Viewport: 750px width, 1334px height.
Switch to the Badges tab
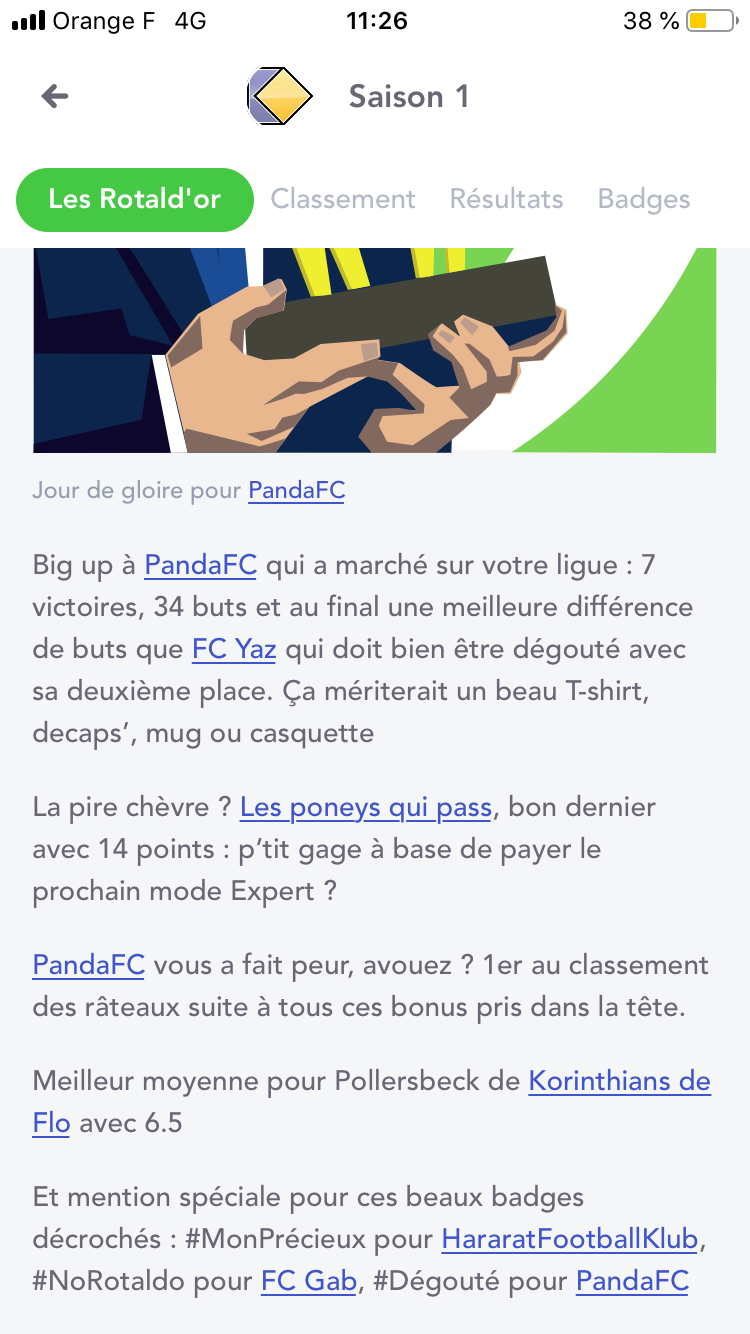(x=644, y=199)
